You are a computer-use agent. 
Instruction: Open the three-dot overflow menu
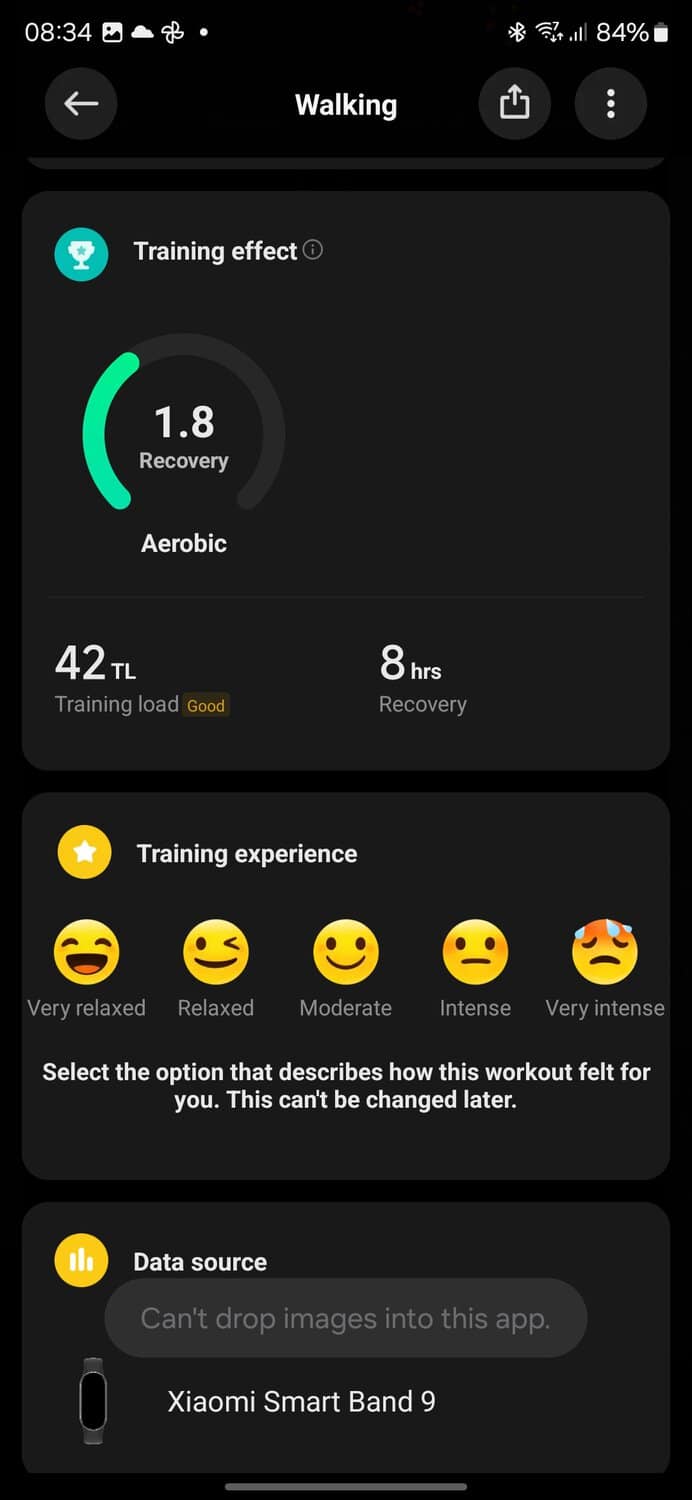pyautogui.click(x=610, y=104)
